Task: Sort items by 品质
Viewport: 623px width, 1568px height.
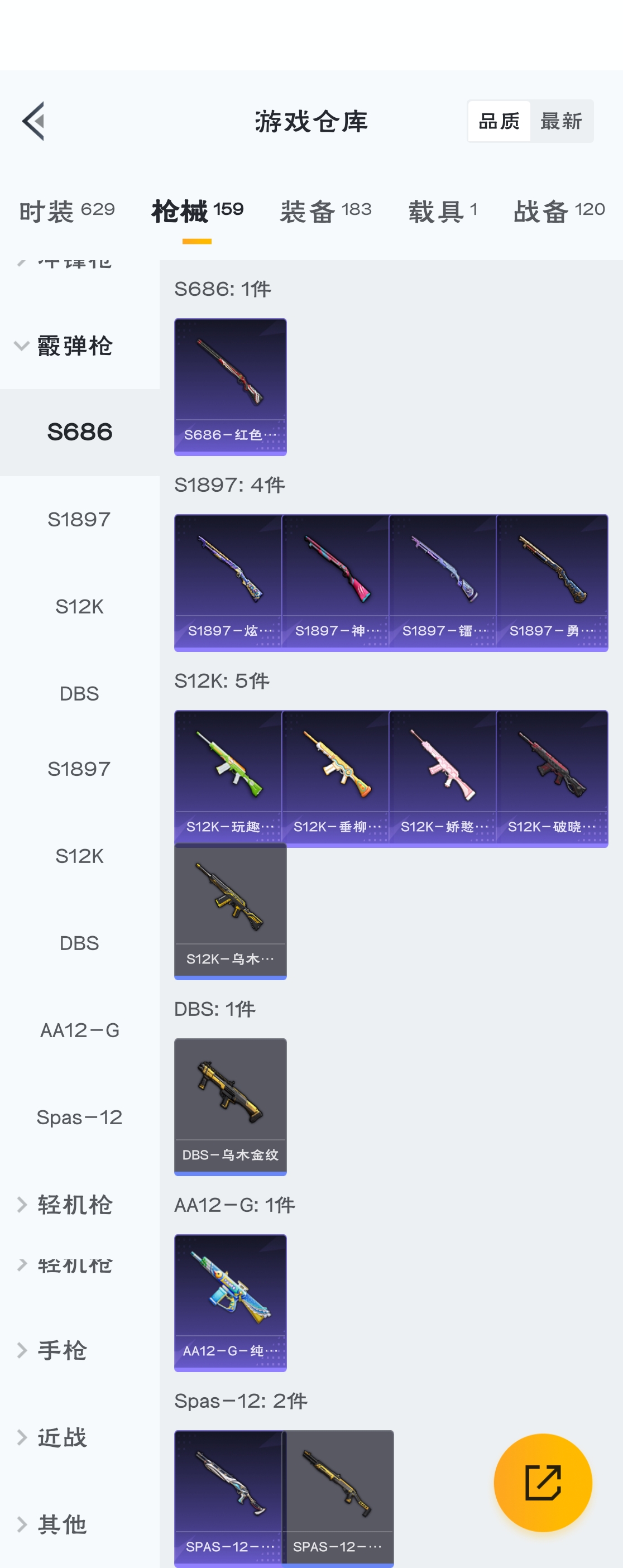Action: [499, 121]
